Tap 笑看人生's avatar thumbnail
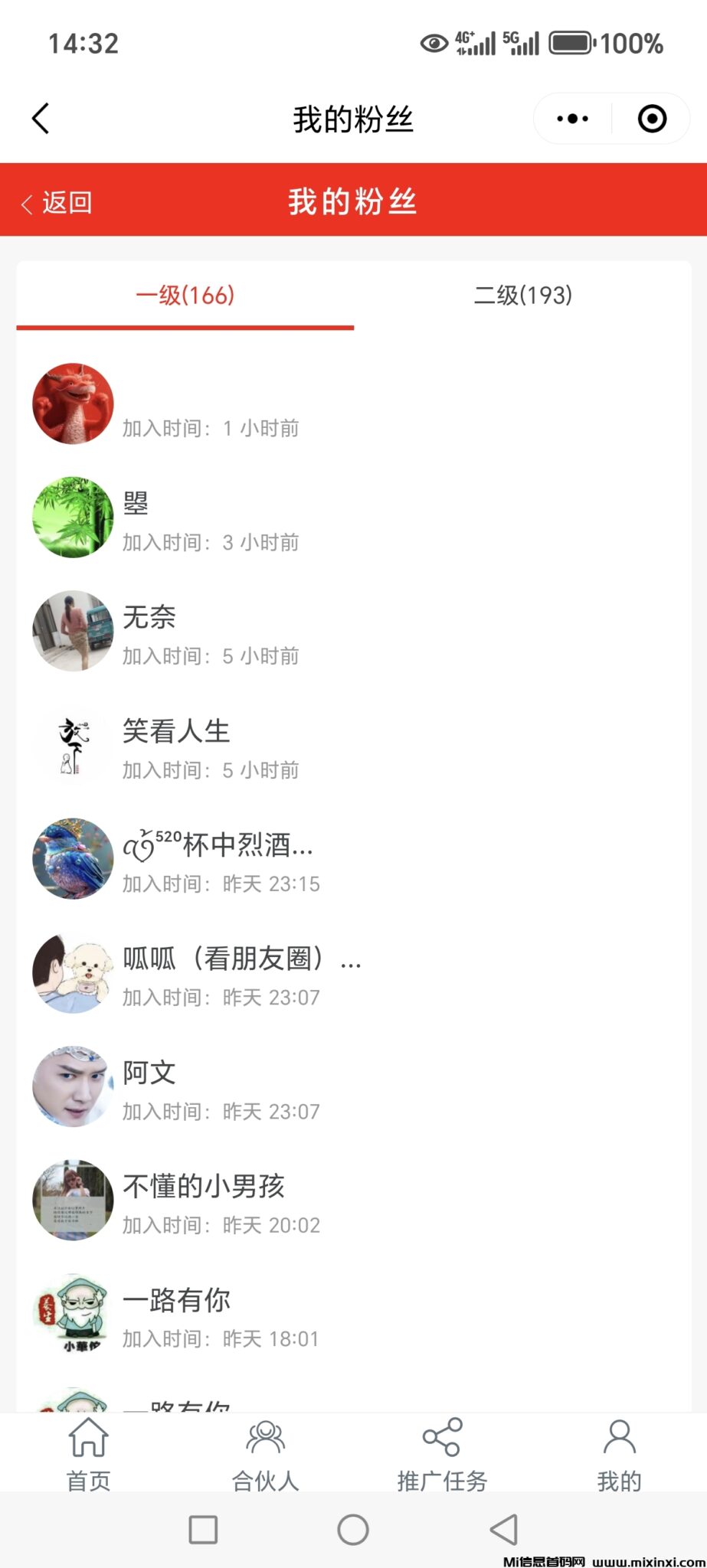Screen dimensions: 707x1568 73,746
